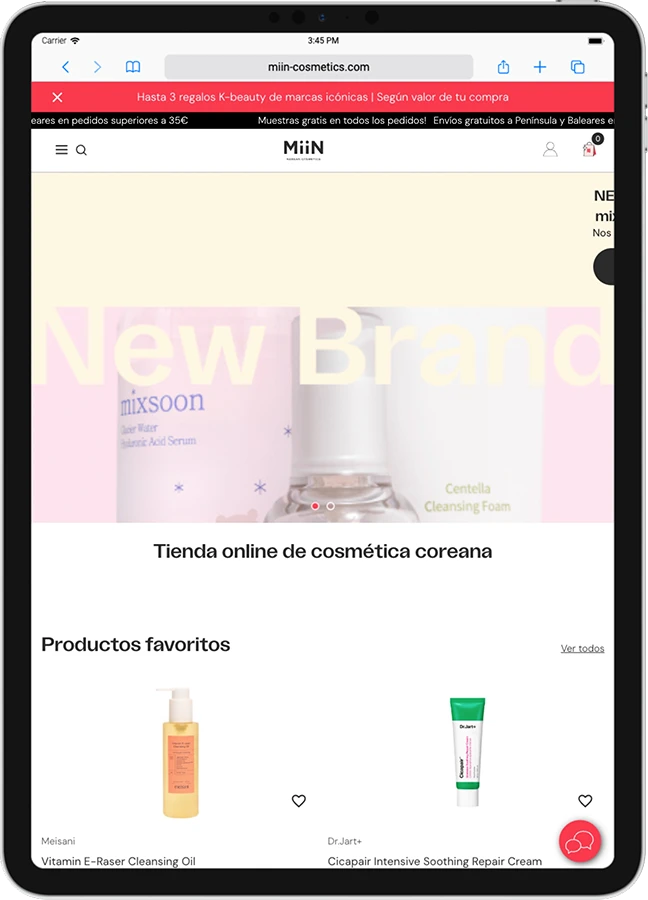Go forward in Safari

click(x=97, y=67)
